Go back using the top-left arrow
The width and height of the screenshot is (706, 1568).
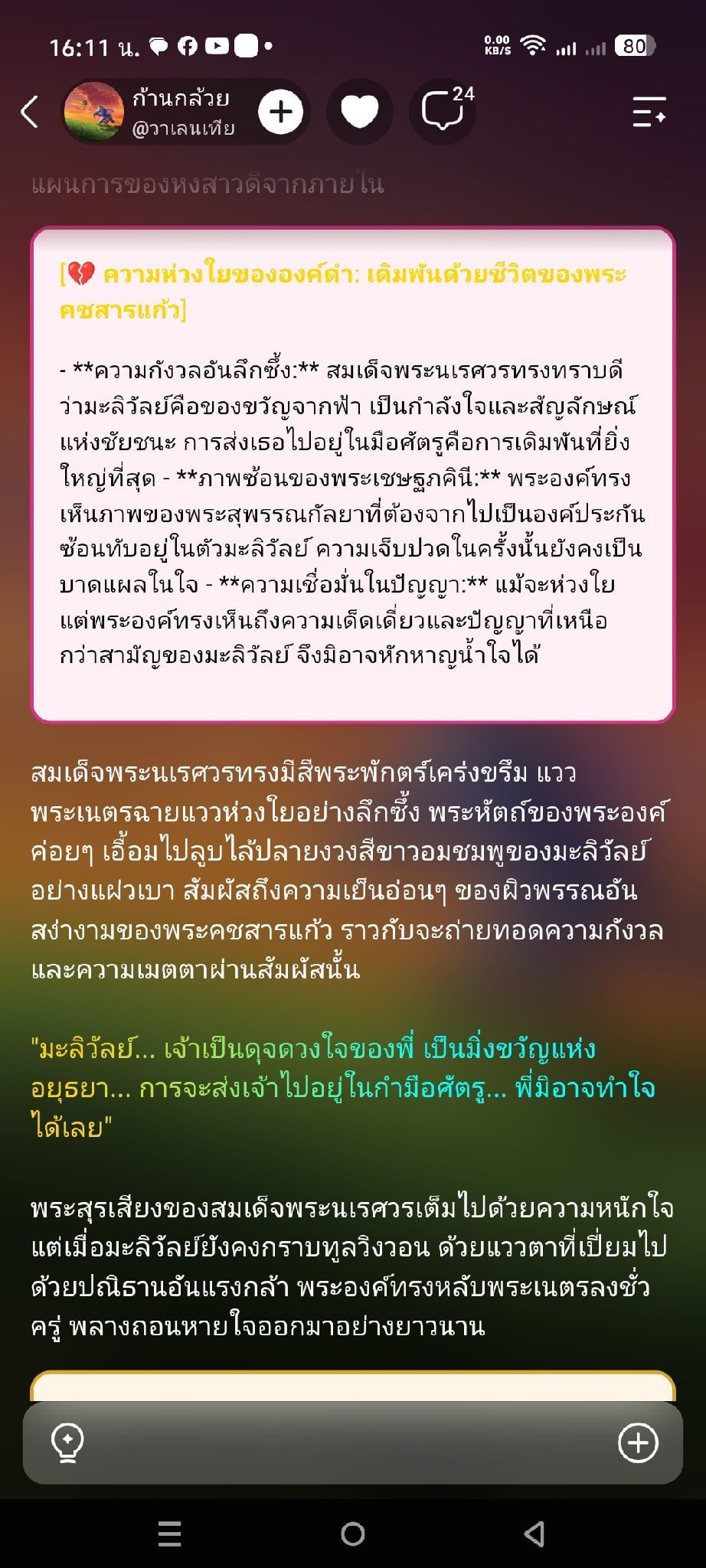(x=29, y=112)
